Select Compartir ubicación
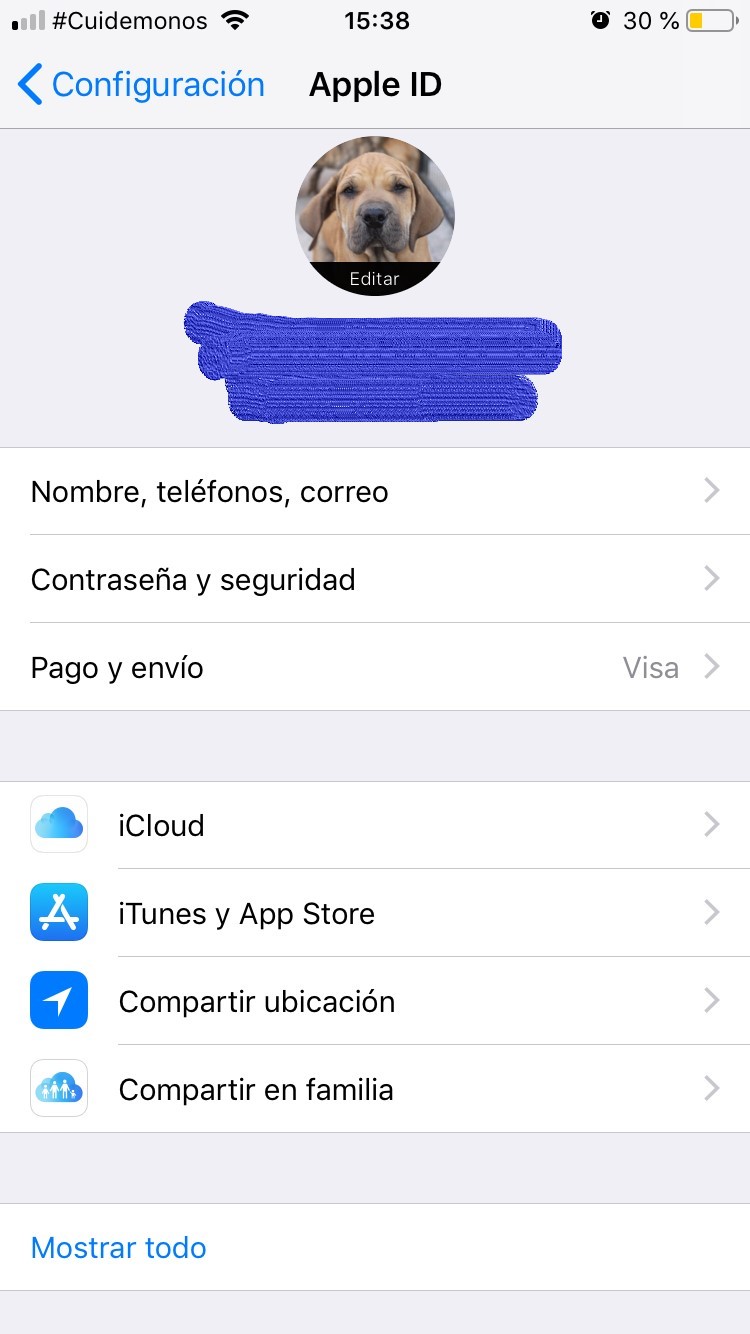The image size is (750, 1334). [x=375, y=1001]
